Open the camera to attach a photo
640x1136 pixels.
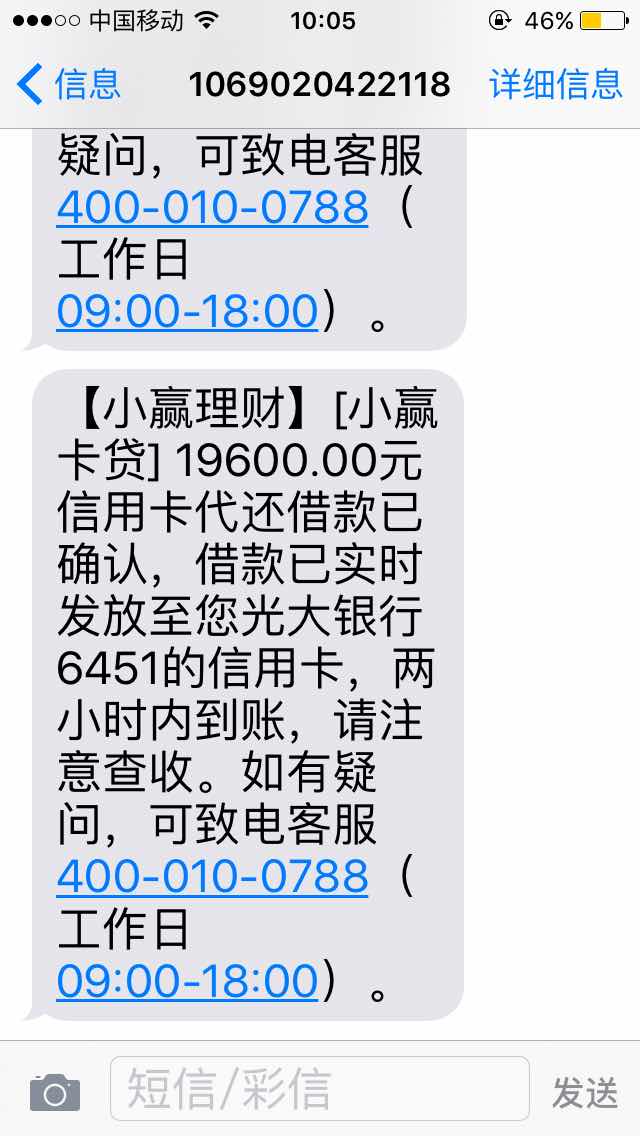(54, 1092)
